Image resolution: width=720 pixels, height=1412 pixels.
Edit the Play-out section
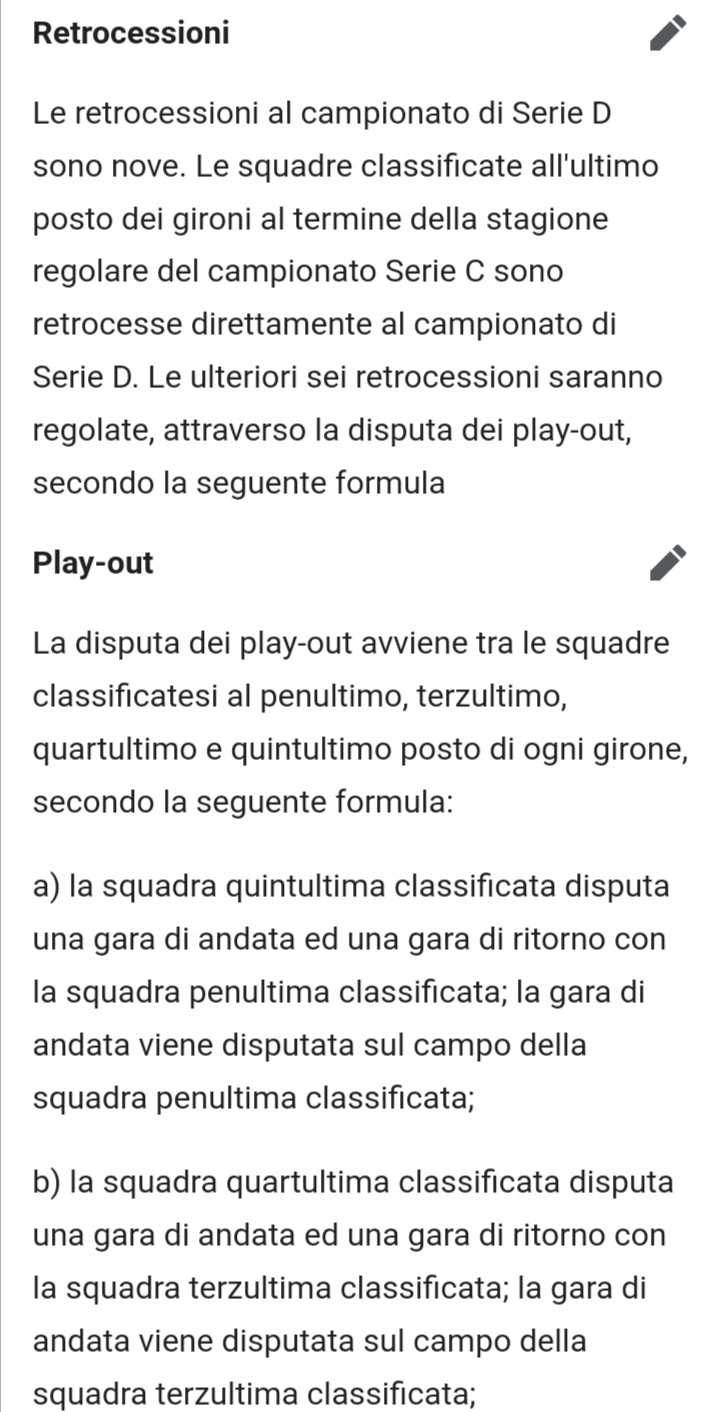pyautogui.click(x=668, y=563)
